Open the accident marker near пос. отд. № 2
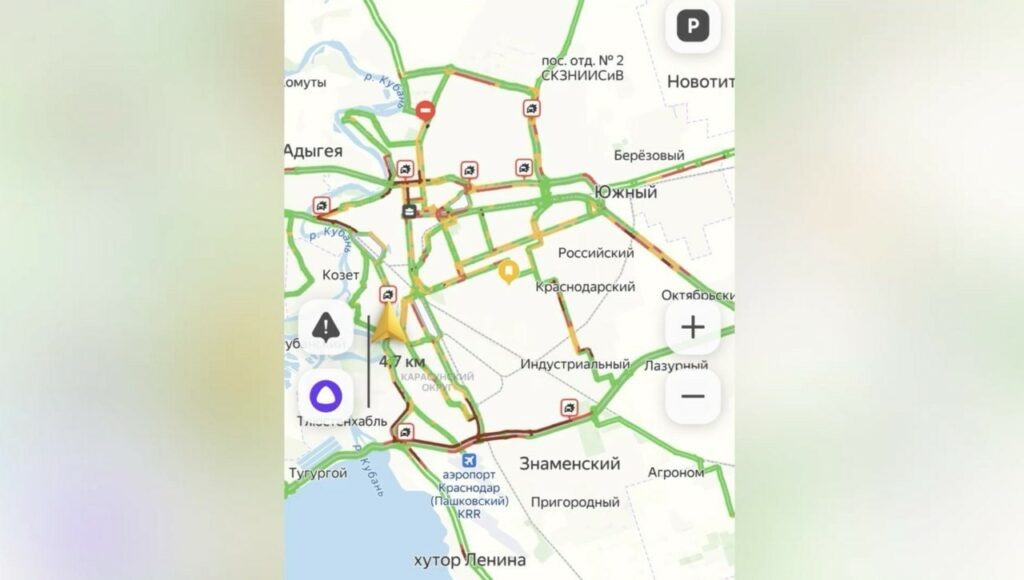 tap(532, 108)
